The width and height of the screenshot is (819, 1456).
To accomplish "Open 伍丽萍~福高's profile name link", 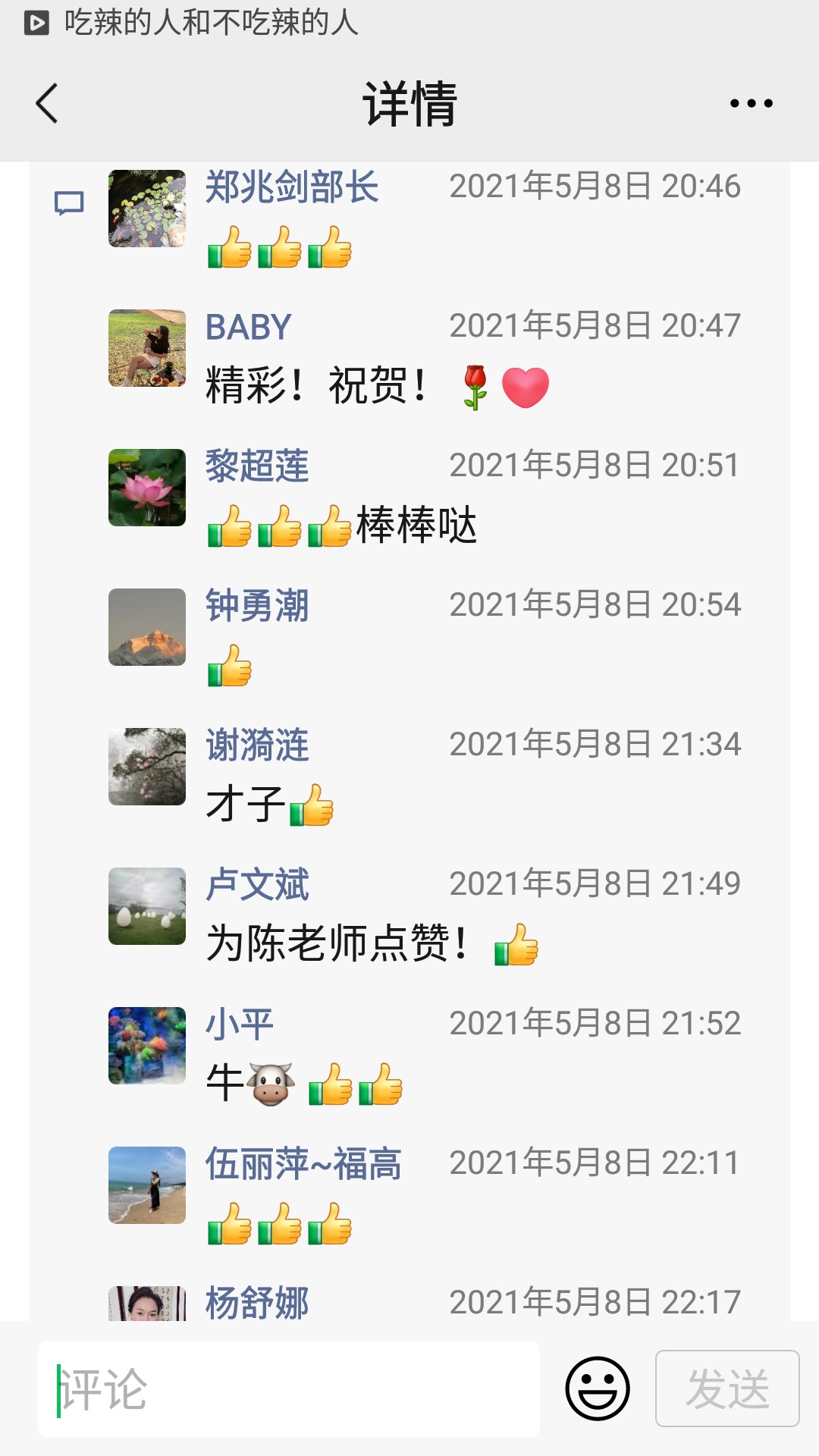I will point(303,1163).
